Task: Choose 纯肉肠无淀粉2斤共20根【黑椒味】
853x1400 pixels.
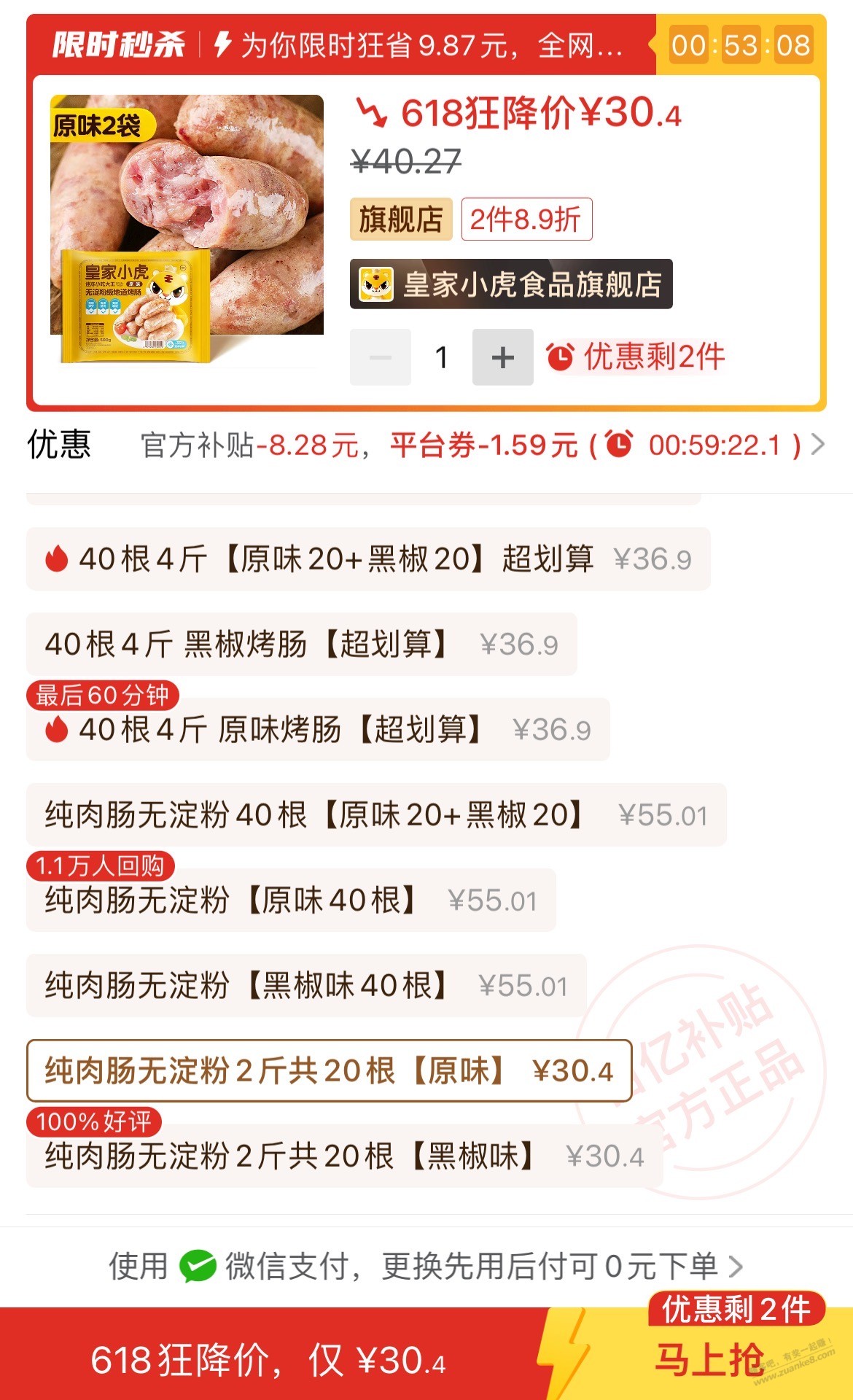Action: click(344, 1156)
